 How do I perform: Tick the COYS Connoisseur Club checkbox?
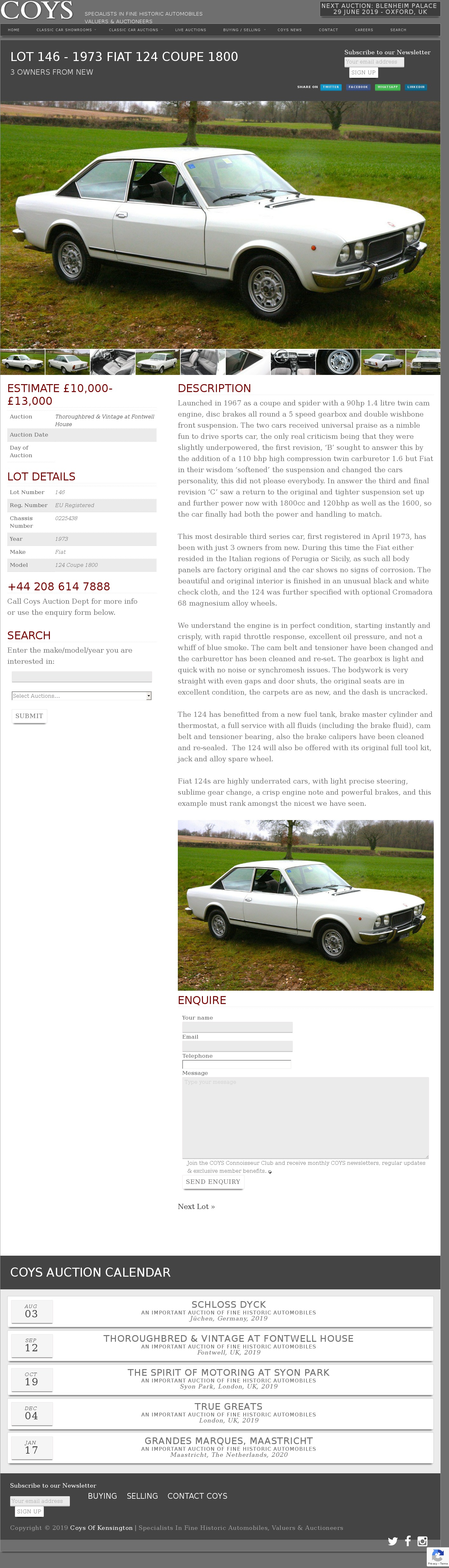click(270, 1172)
